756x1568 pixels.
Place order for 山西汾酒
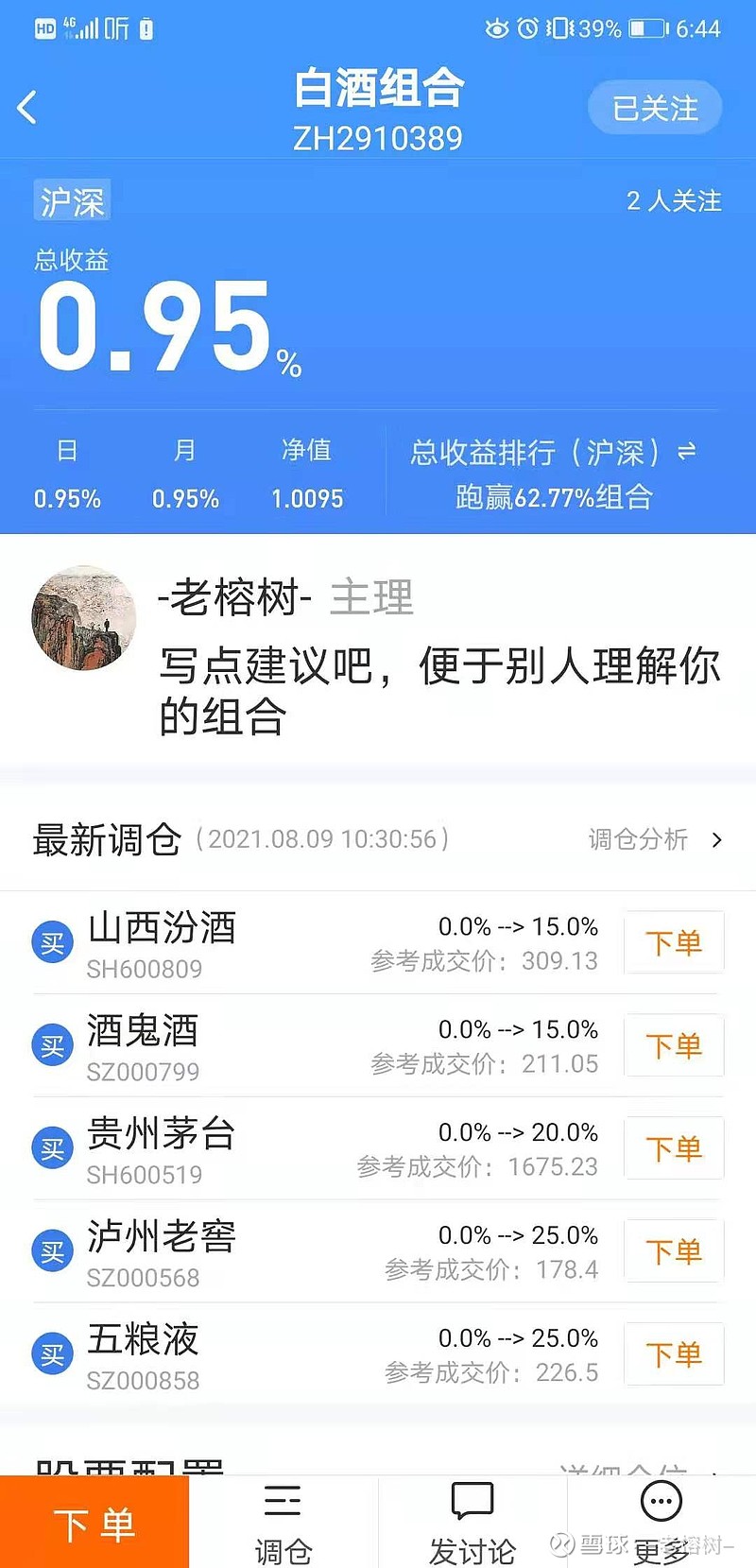674,942
